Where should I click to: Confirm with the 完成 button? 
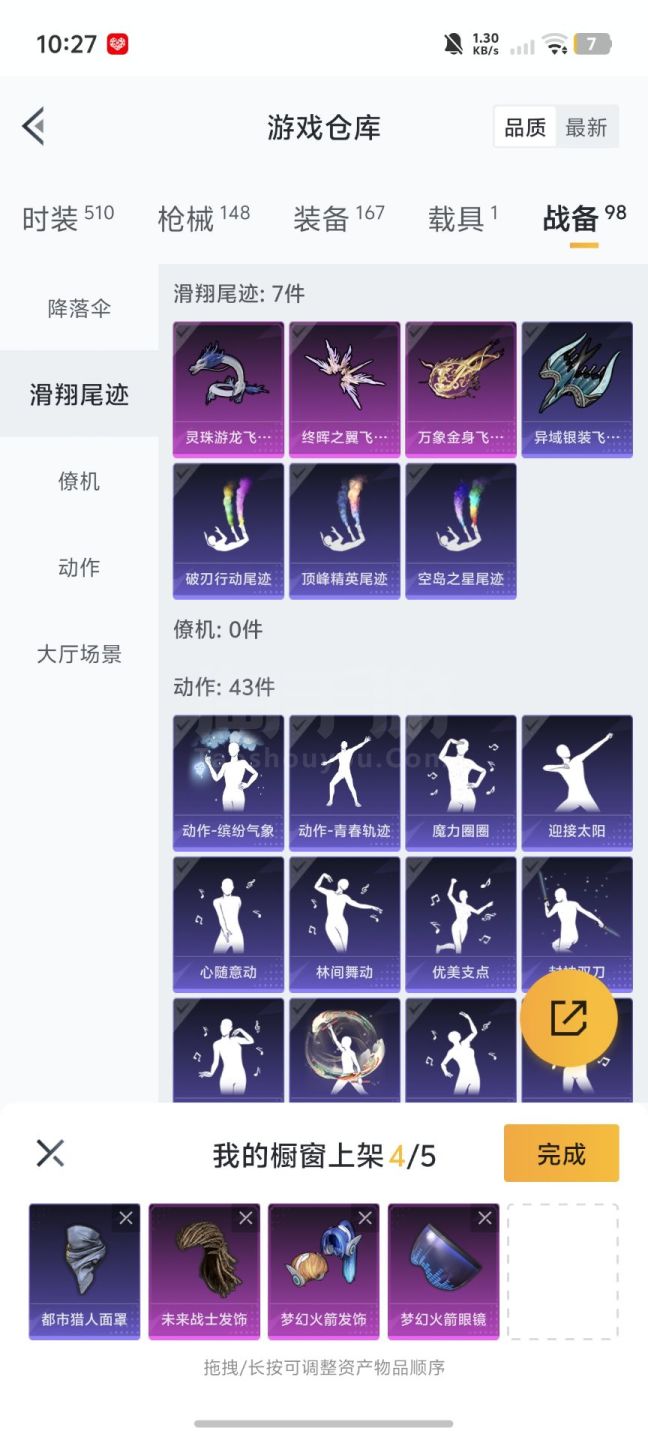point(561,1153)
